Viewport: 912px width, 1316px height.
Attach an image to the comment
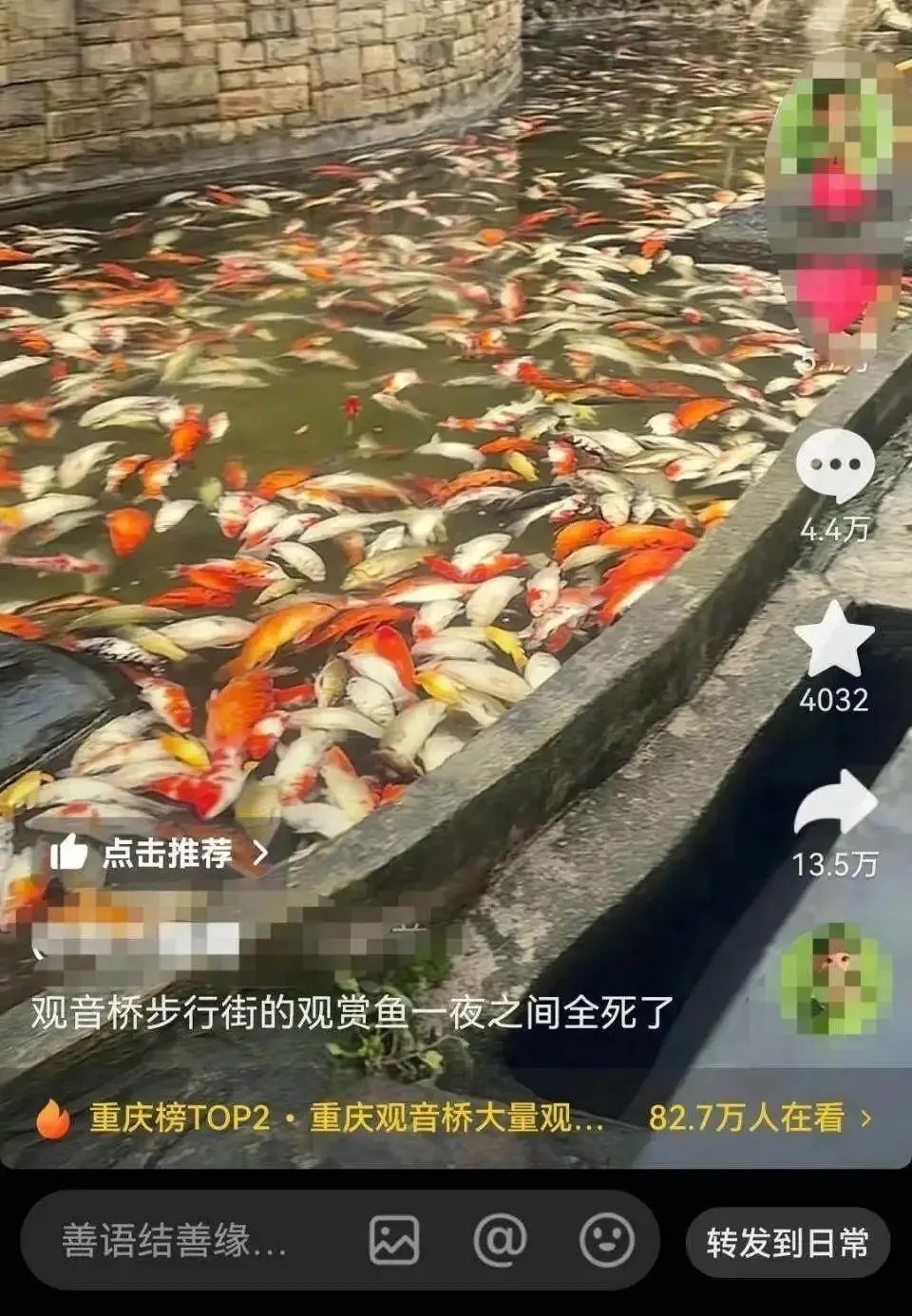click(x=393, y=1240)
